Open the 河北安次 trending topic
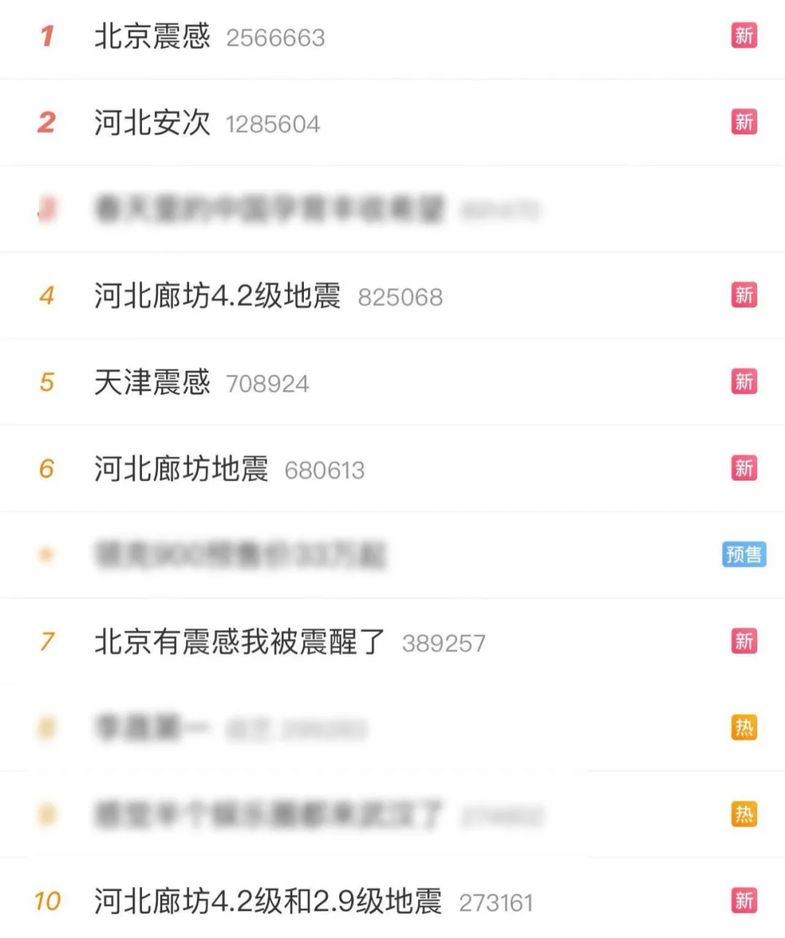 [152, 123]
